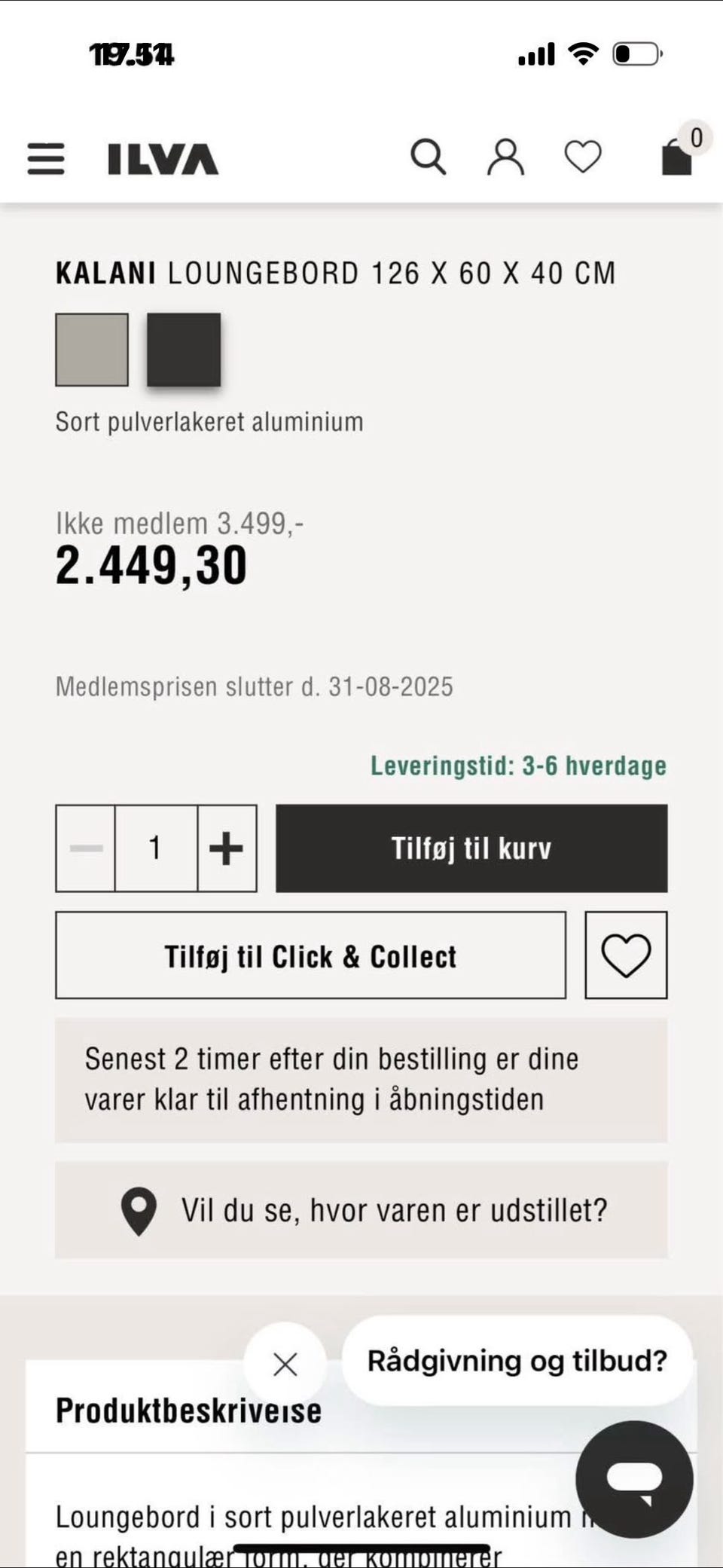This screenshot has width=723, height=1568.
Task: Dismiss the Rådgivning og tilbud chat prompt
Action: (285, 1365)
